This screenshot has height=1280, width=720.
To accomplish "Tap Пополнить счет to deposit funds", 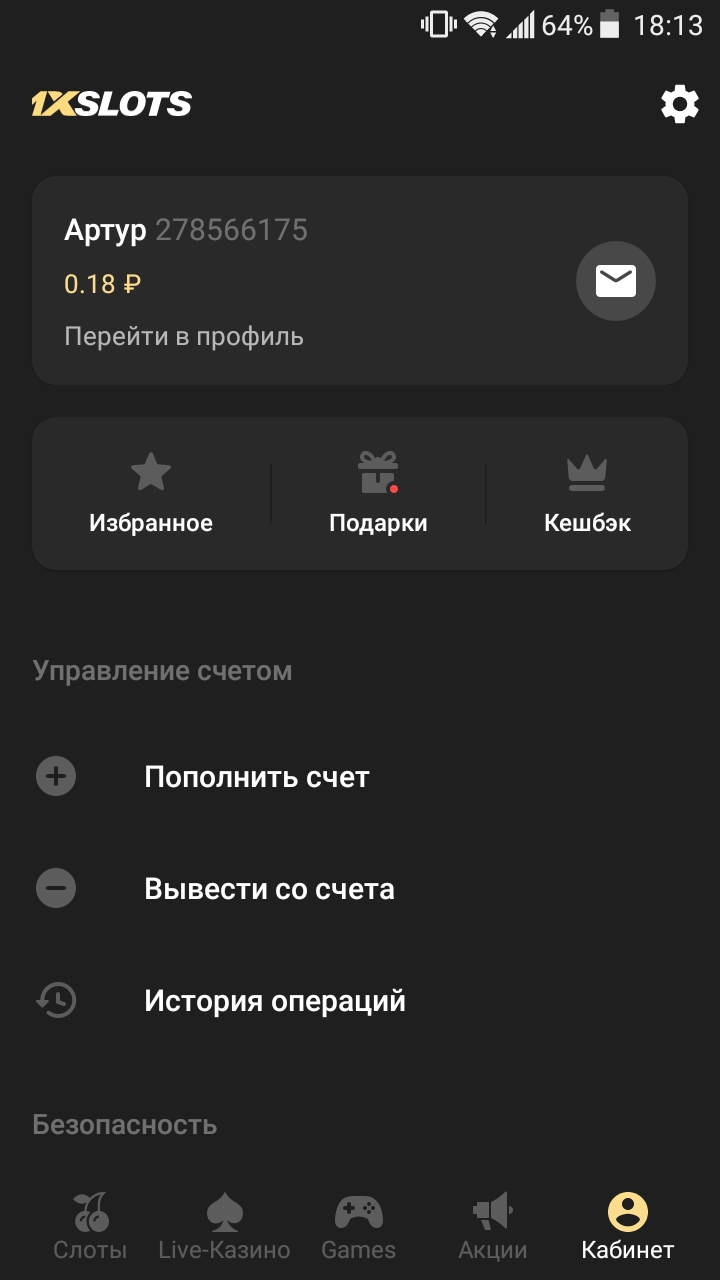I will [x=257, y=776].
